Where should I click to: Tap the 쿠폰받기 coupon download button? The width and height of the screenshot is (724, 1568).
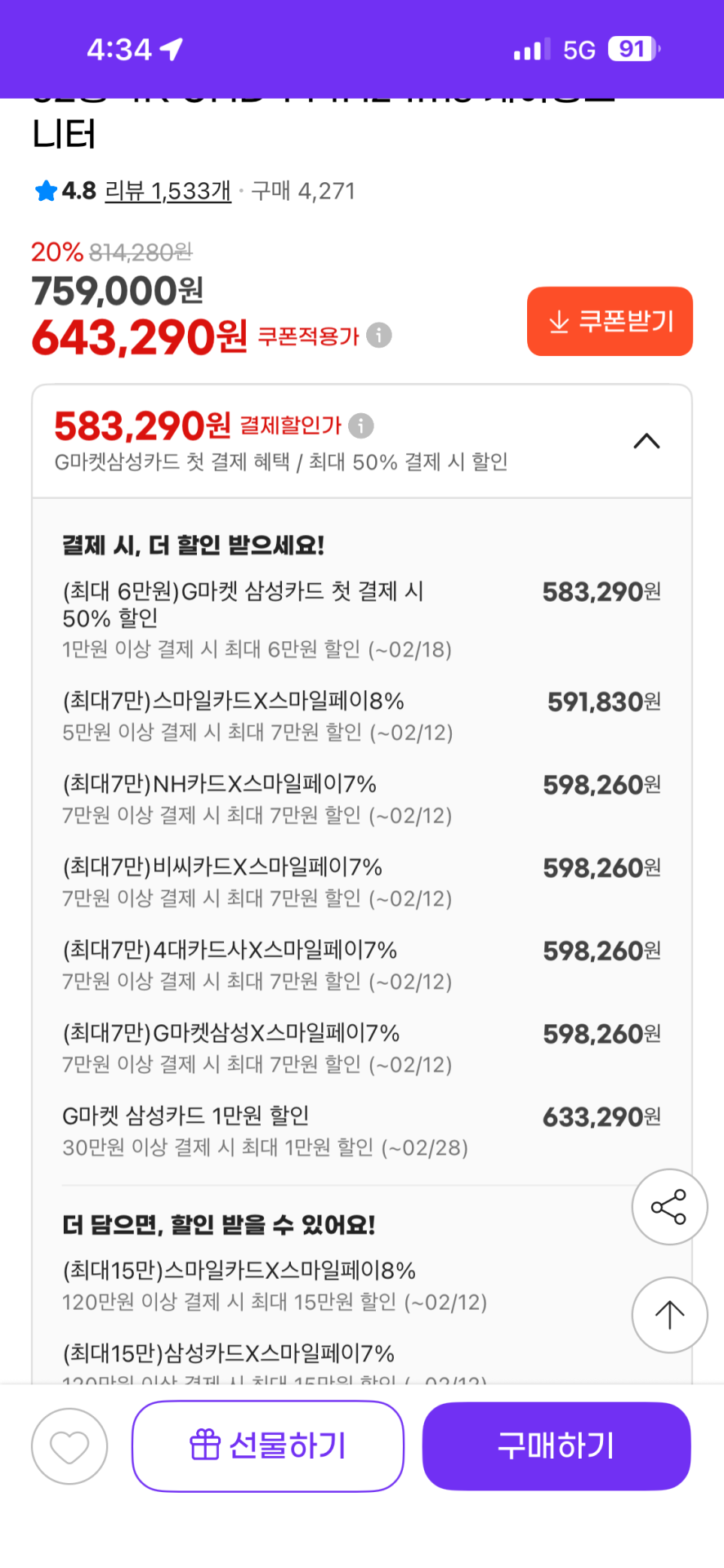(x=610, y=321)
